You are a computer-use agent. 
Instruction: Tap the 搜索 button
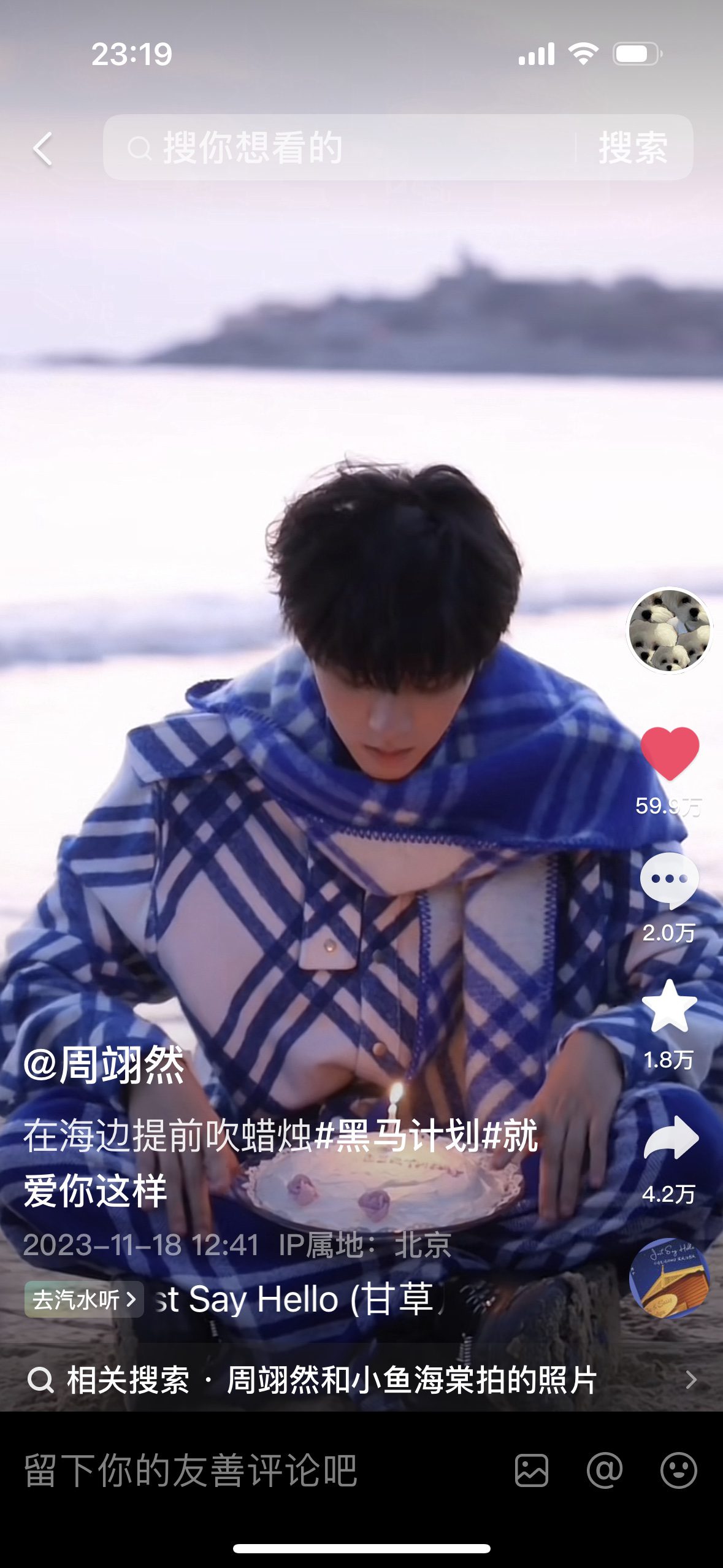633,148
